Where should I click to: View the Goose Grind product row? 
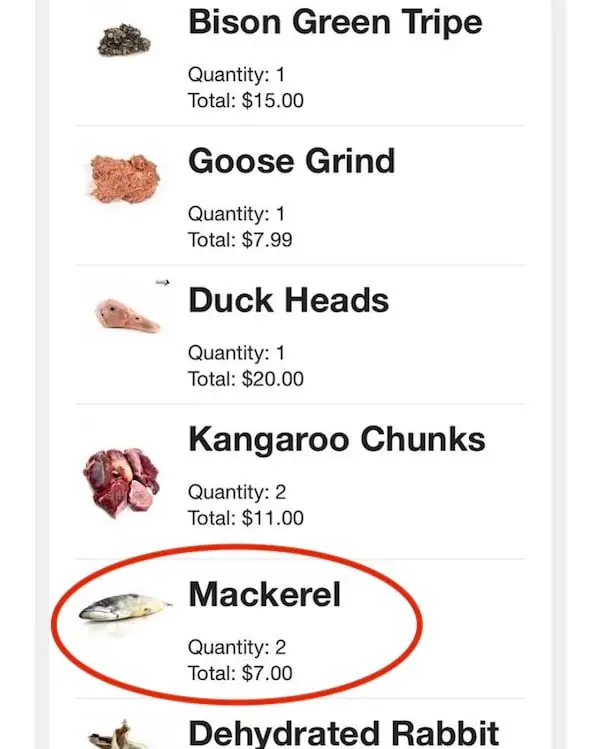pos(292,161)
